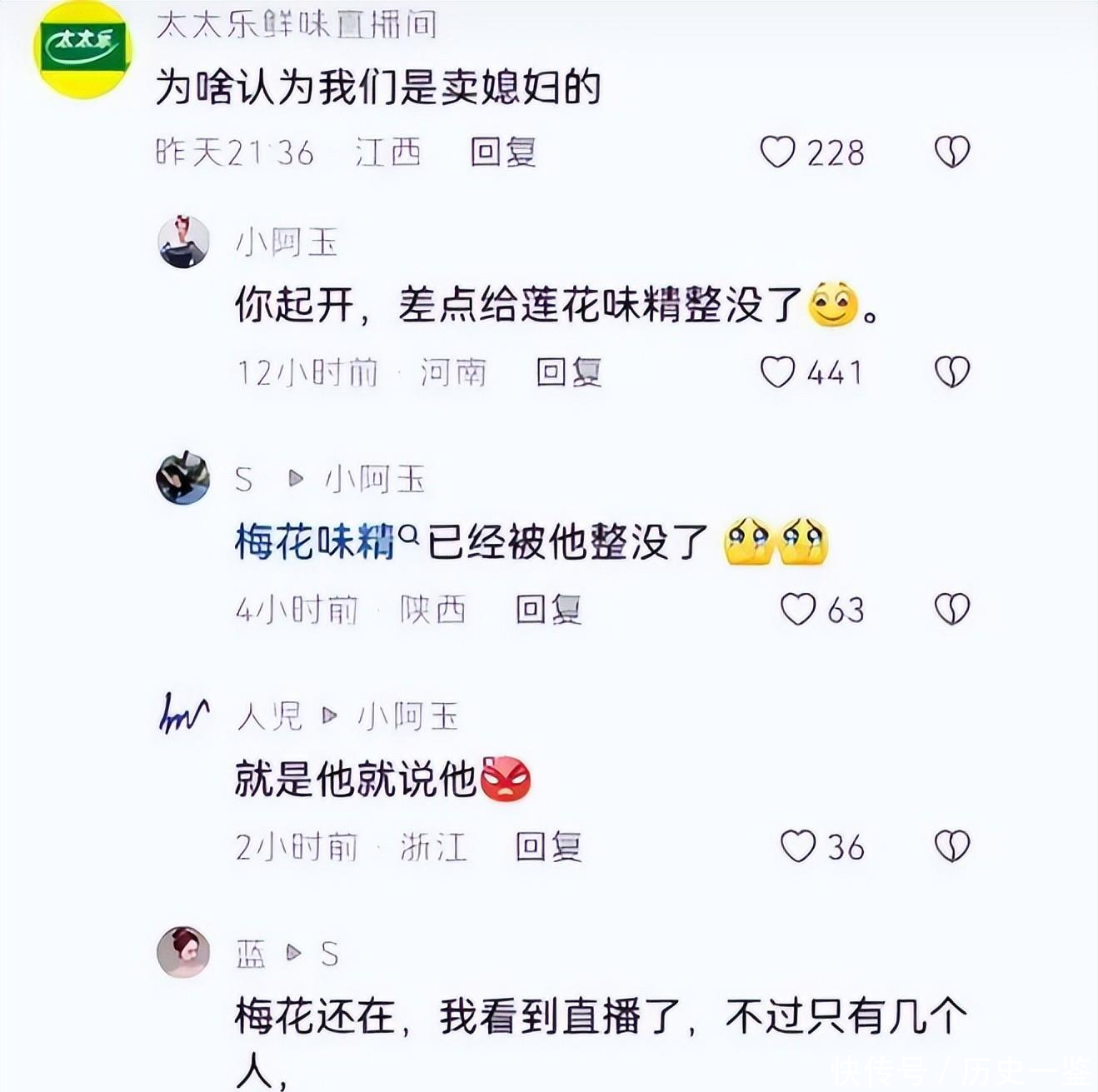Reply to 小阿玉's comment
The height and width of the screenshot is (1092, 1098).
[569, 372]
